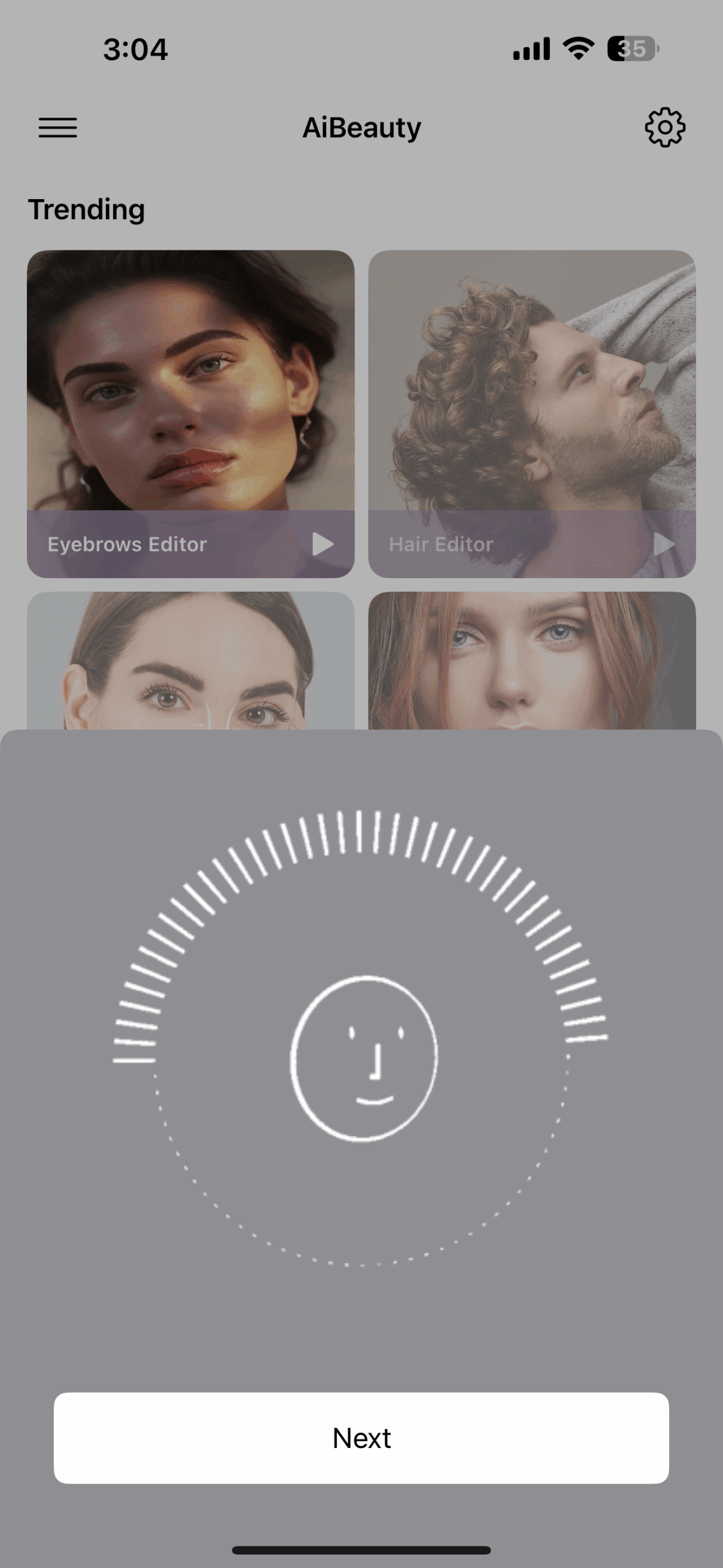
Task: Open the settings gear
Action: point(665,127)
